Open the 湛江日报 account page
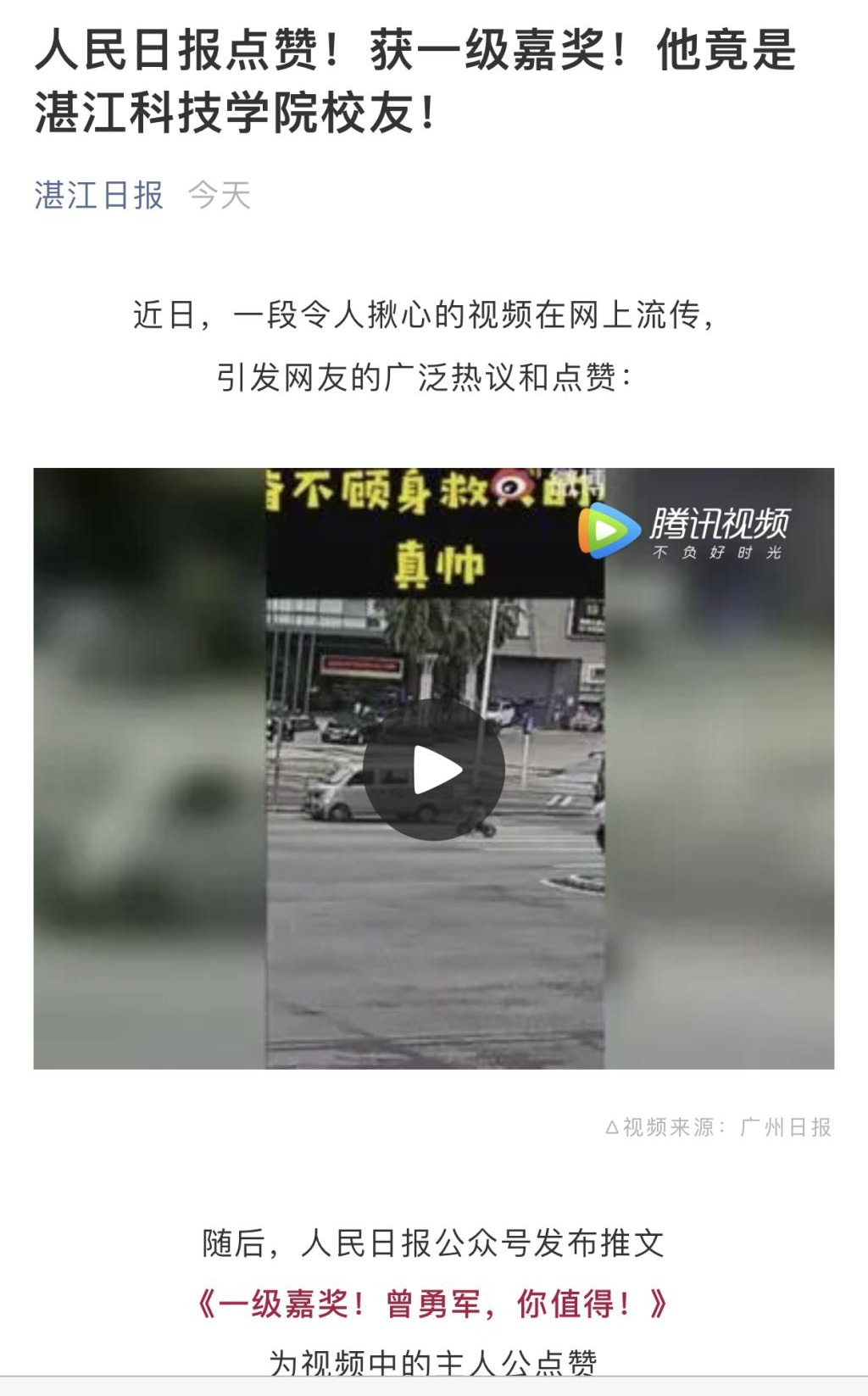Image resolution: width=868 pixels, height=1396 pixels. pos(98,196)
